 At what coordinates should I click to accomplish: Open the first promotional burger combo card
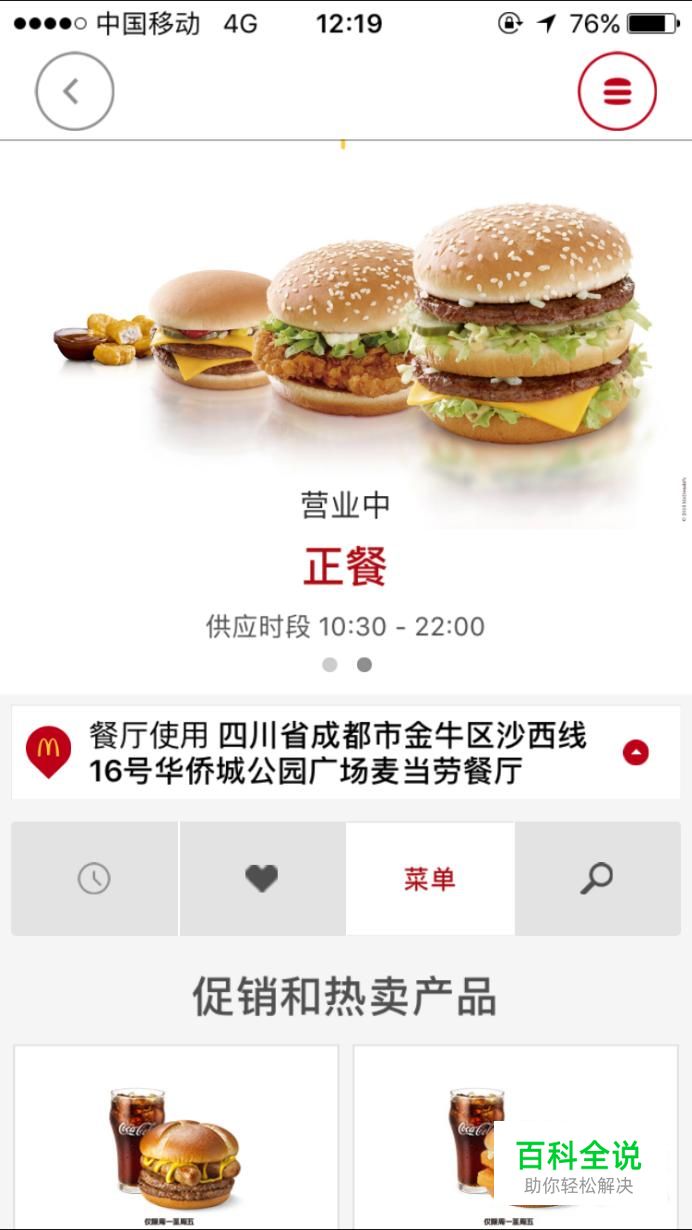click(x=176, y=1140)
